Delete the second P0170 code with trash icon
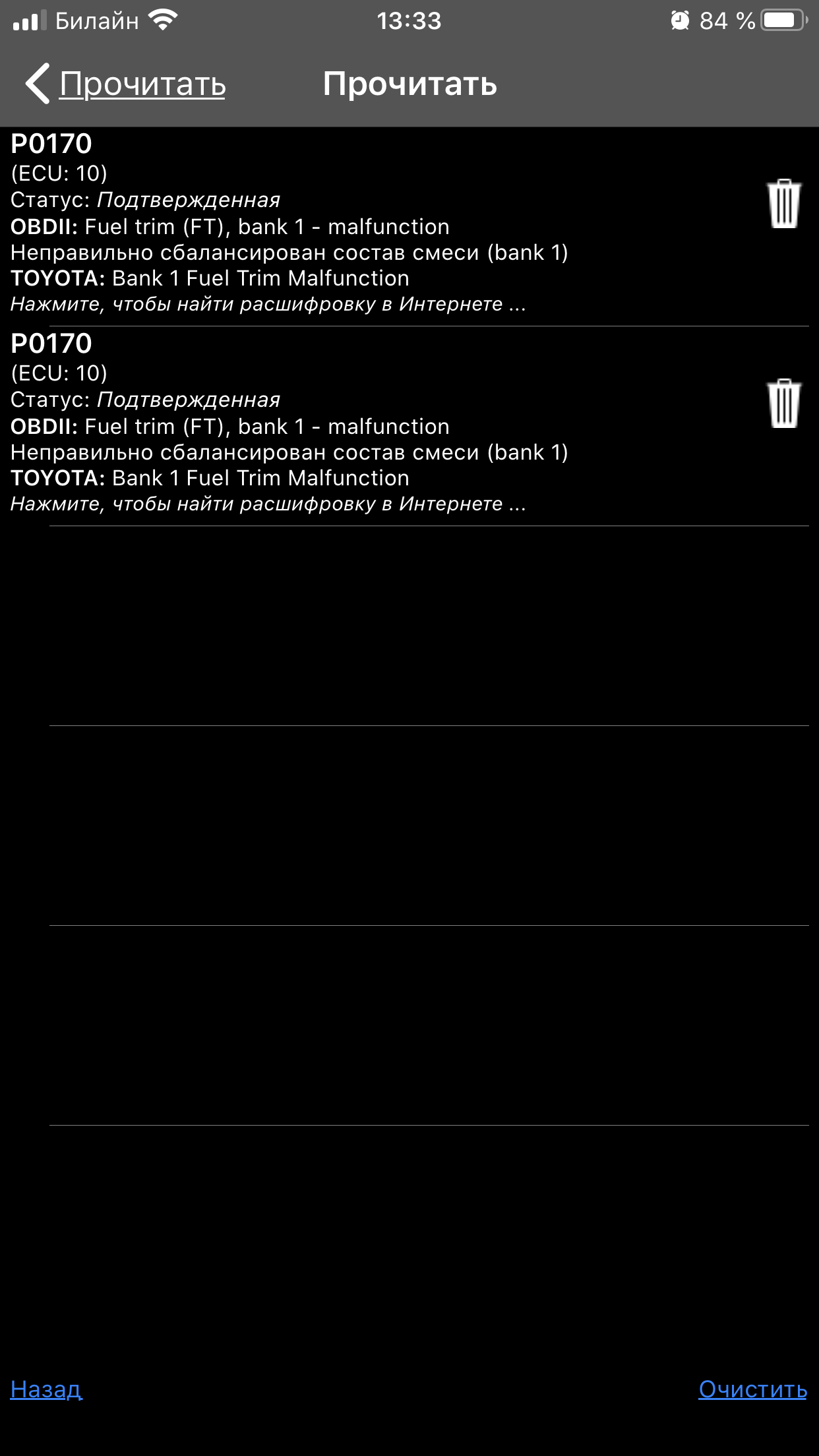Image resolution: width=819 pixels, height=1456 pixels. [784, 404]
